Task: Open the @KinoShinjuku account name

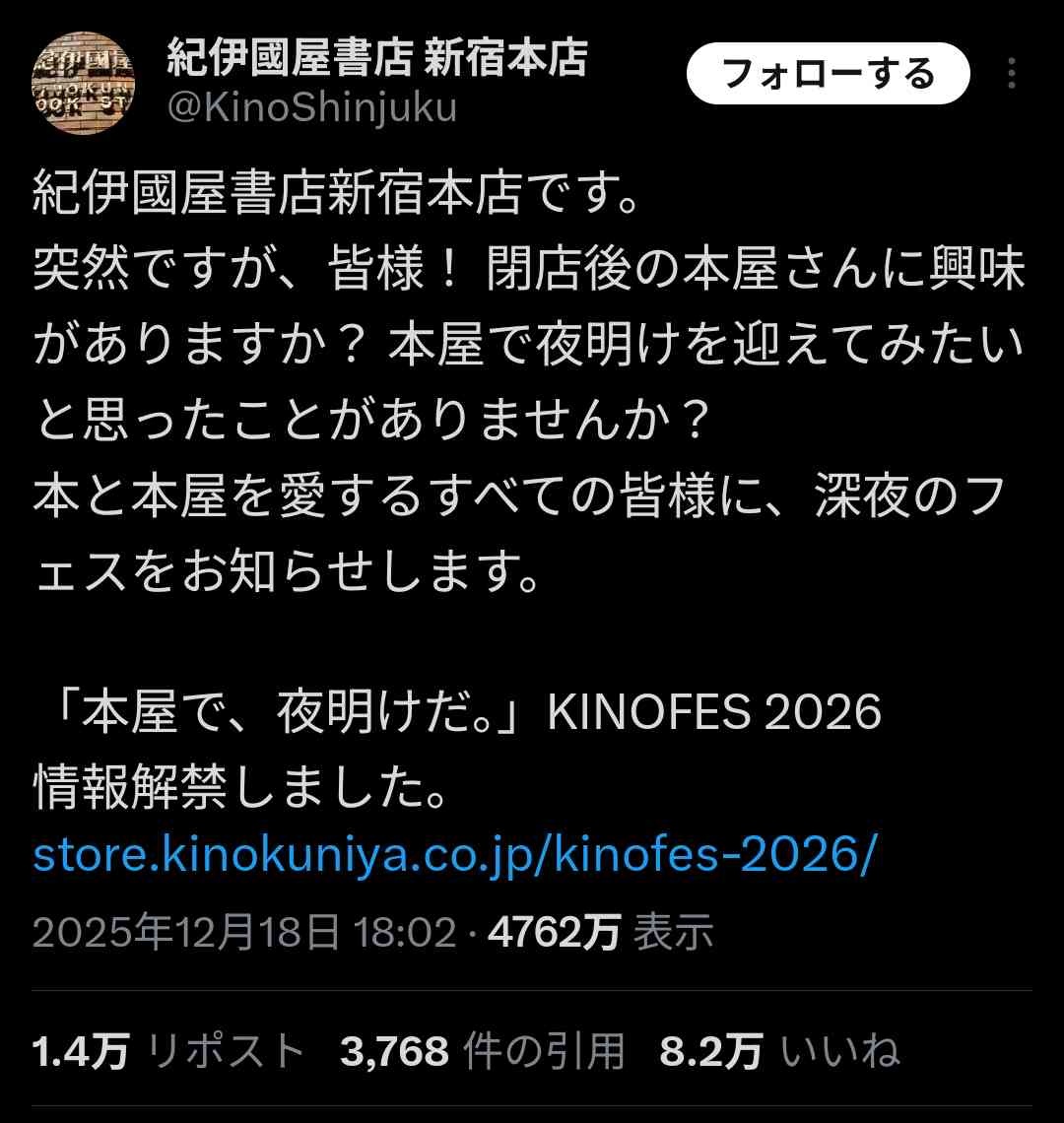Action: 312,107
